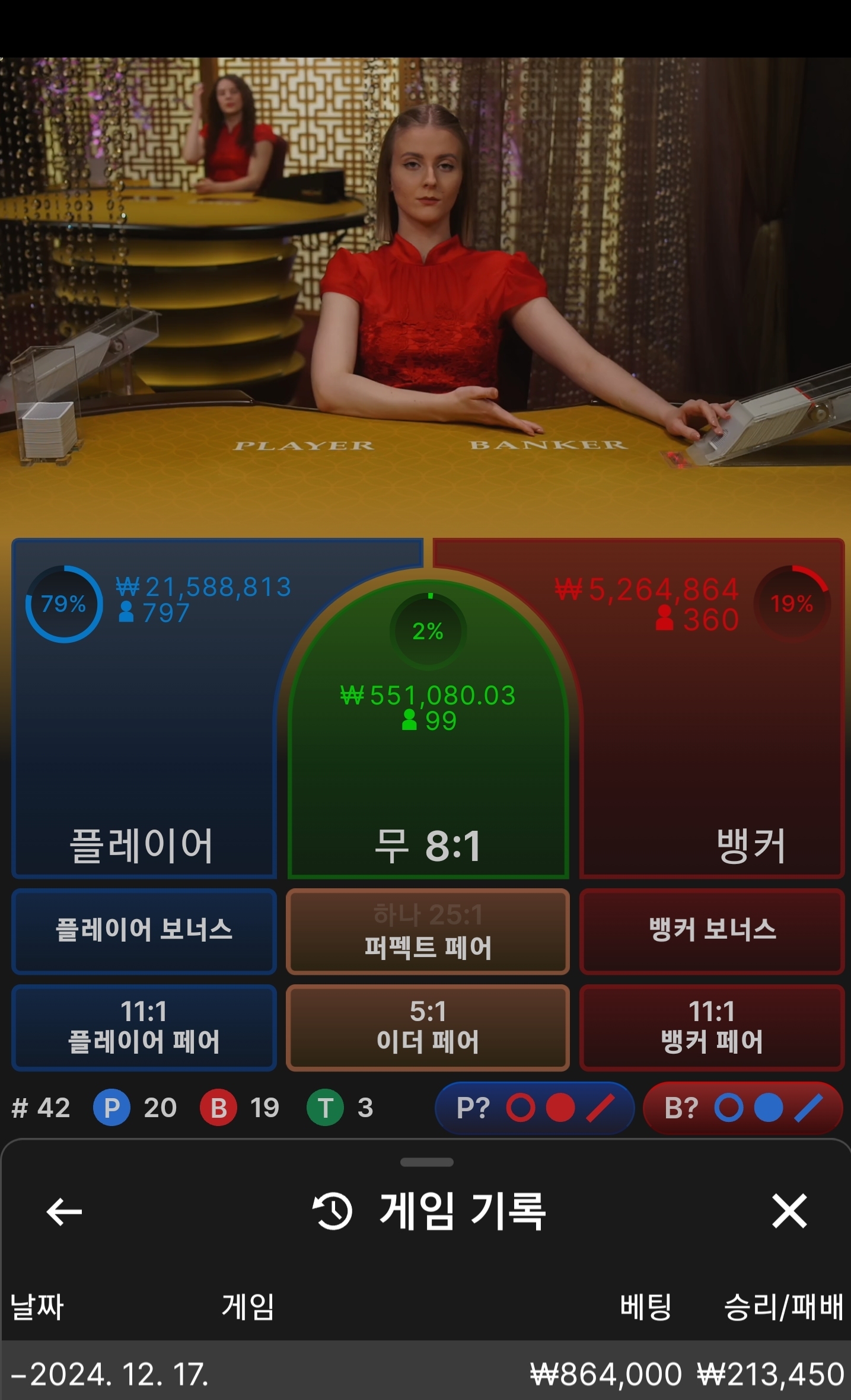The height and width of the screenshot is (1400, 851).
Task: Select the 퍼펙트 페어 side bet
Action: click(428, 932)
